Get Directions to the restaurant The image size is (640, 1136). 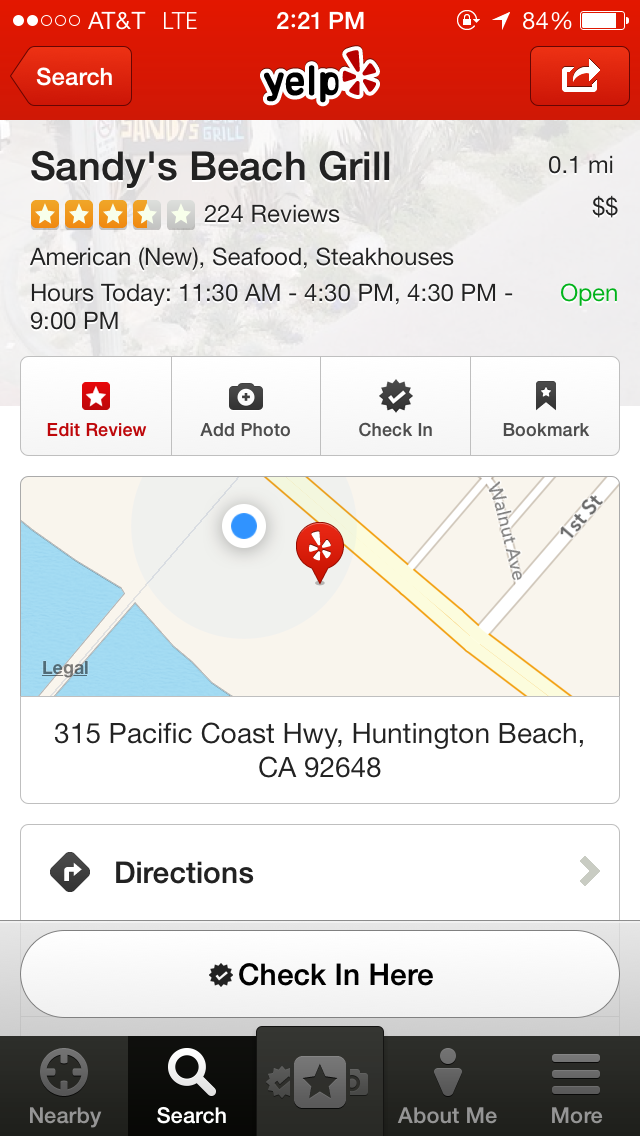click(320, 872)
